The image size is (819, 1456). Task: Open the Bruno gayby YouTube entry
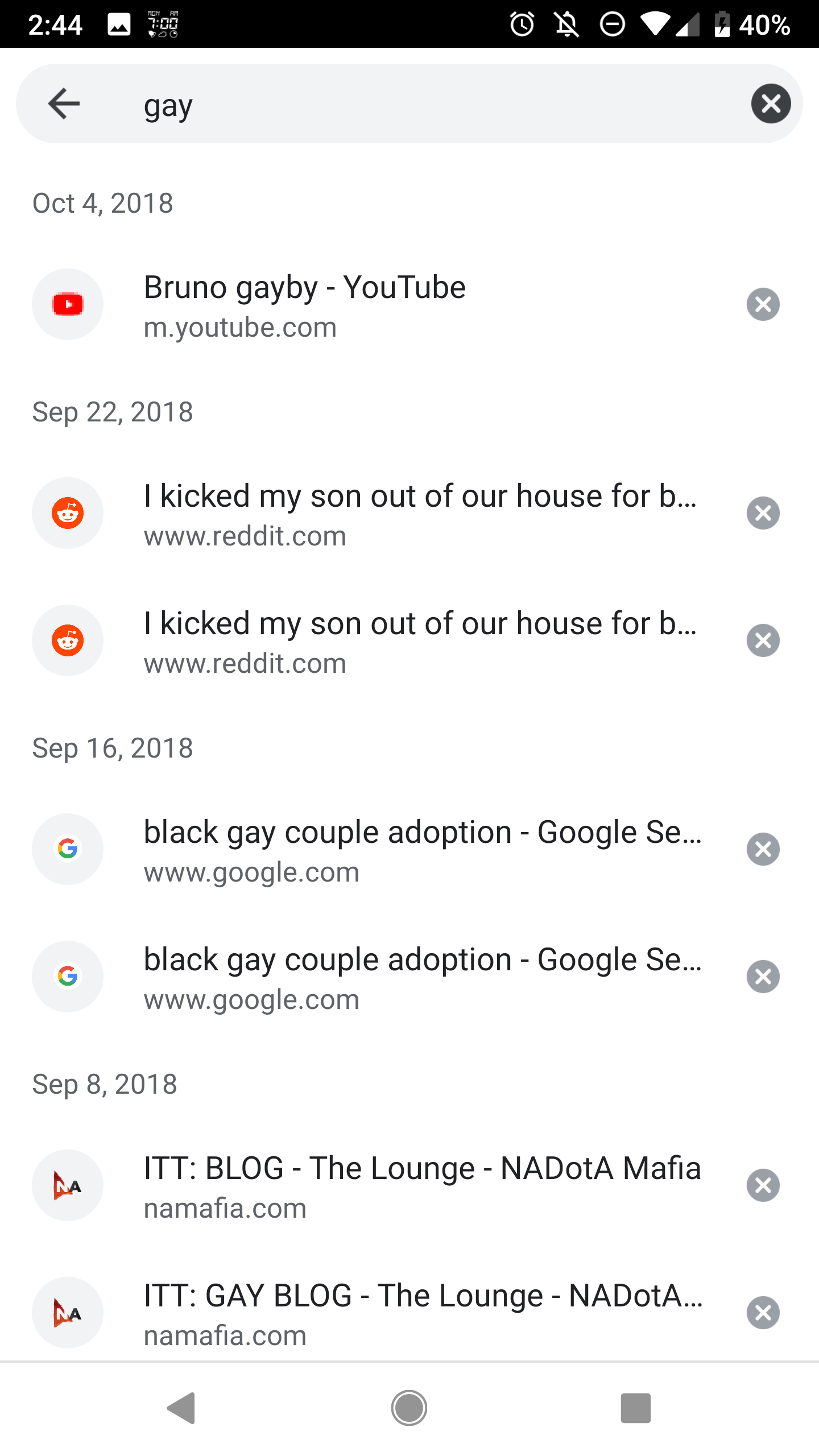coord(364,305)
